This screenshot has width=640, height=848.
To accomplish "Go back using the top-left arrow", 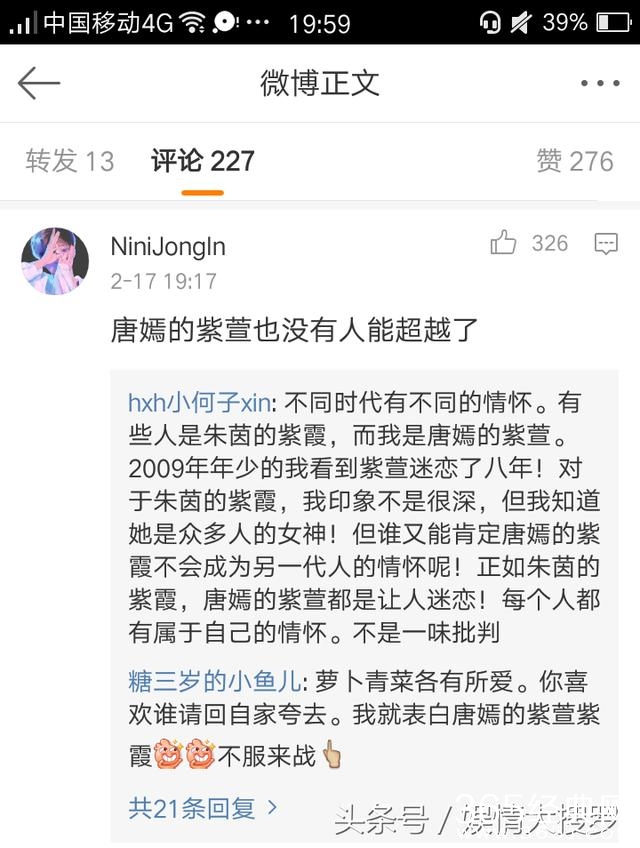I will pos(40,84).
